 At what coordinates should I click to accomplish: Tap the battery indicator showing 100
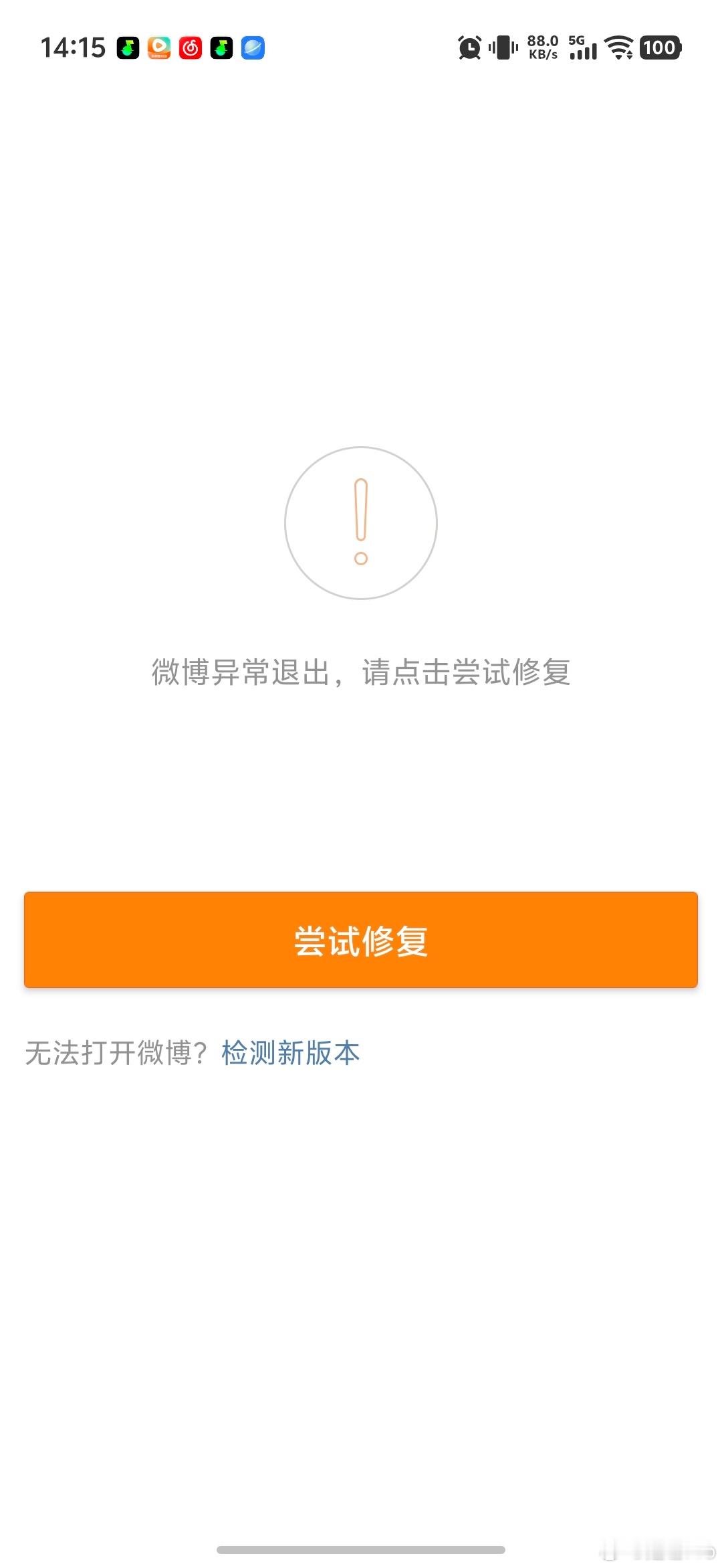click(x=659, y=47)
